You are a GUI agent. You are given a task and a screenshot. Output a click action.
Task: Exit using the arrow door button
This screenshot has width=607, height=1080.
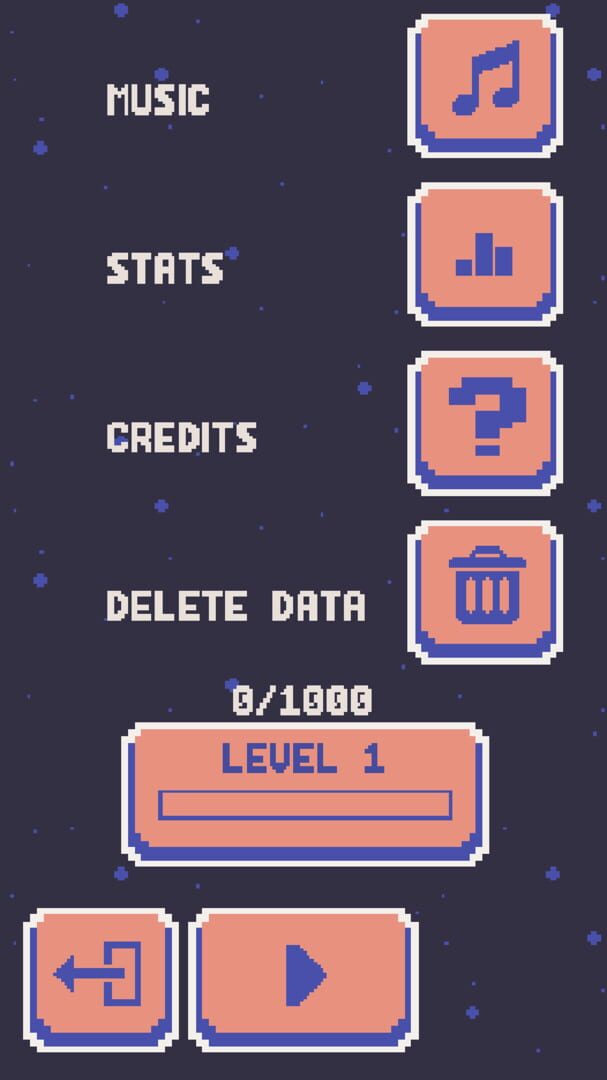[101, 979]
